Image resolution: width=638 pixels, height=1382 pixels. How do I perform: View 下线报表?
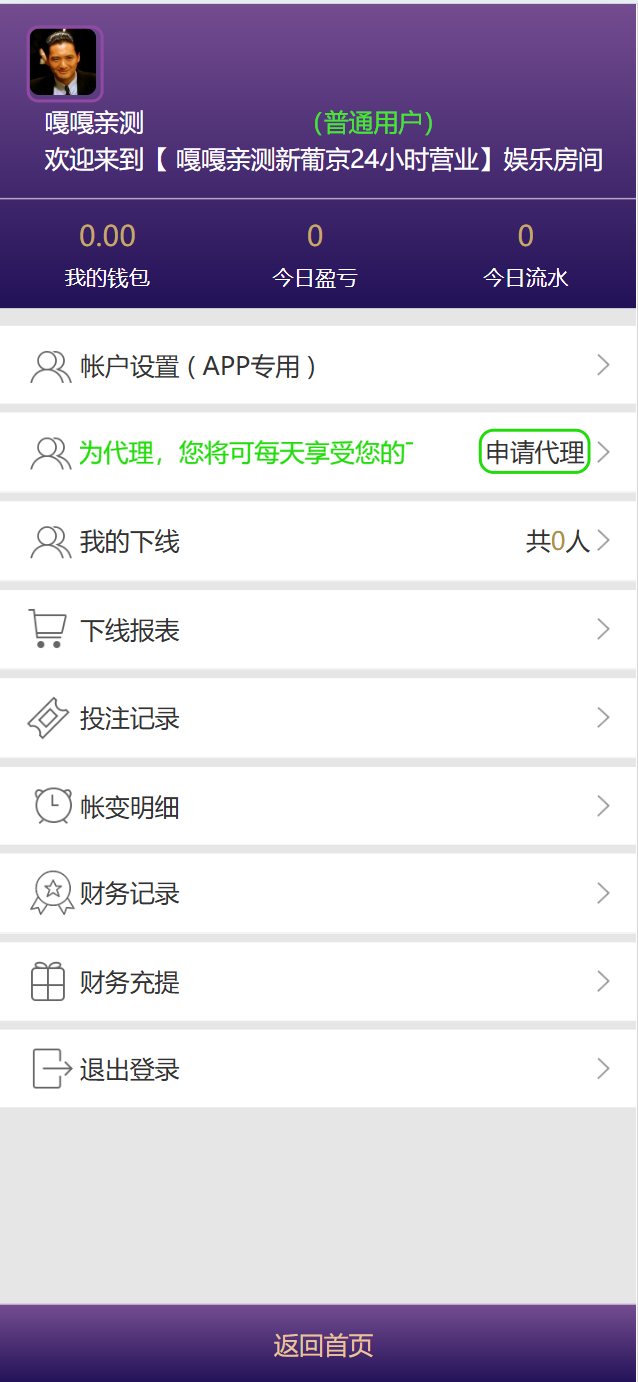pyautogui.click(x=318, y=629)
